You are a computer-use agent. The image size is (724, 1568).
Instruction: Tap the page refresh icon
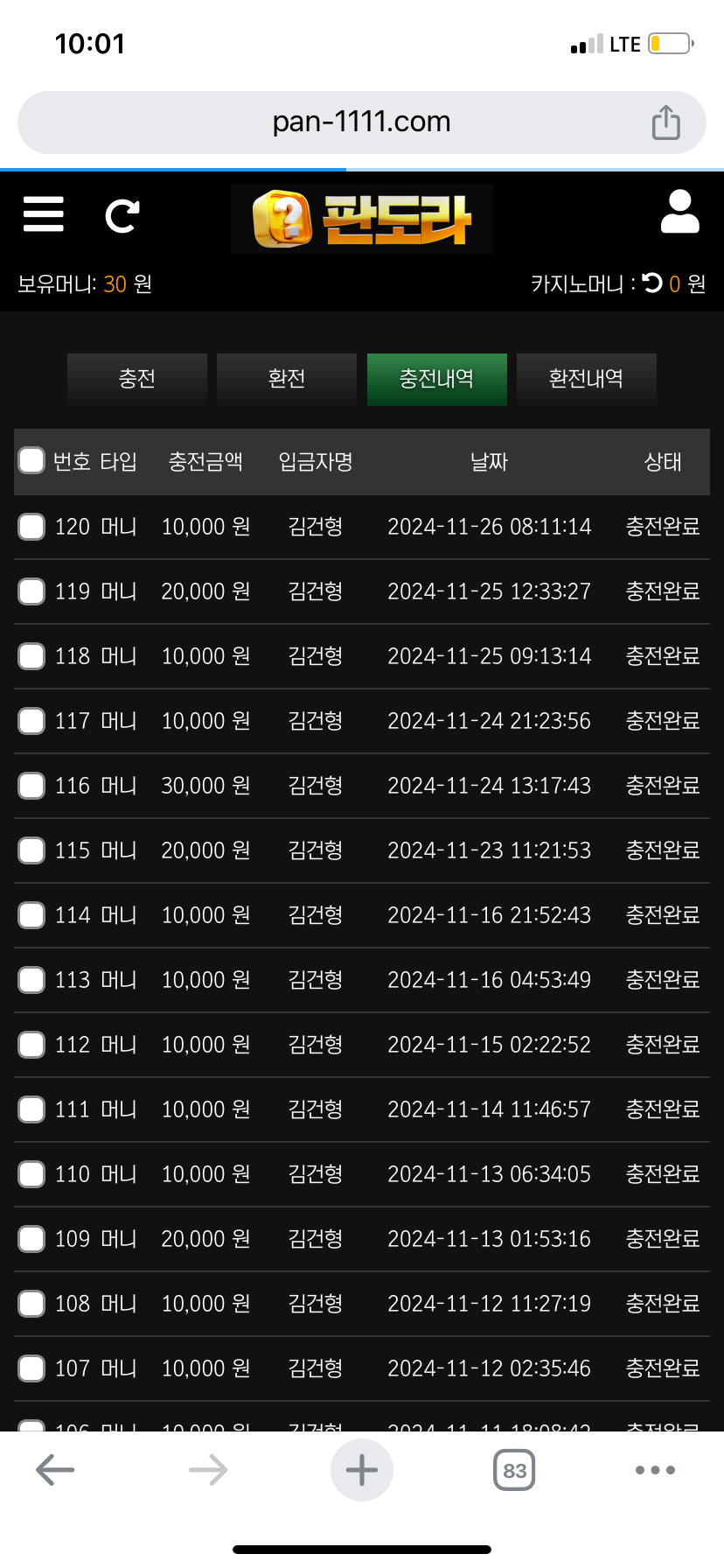tap(122, 215)
